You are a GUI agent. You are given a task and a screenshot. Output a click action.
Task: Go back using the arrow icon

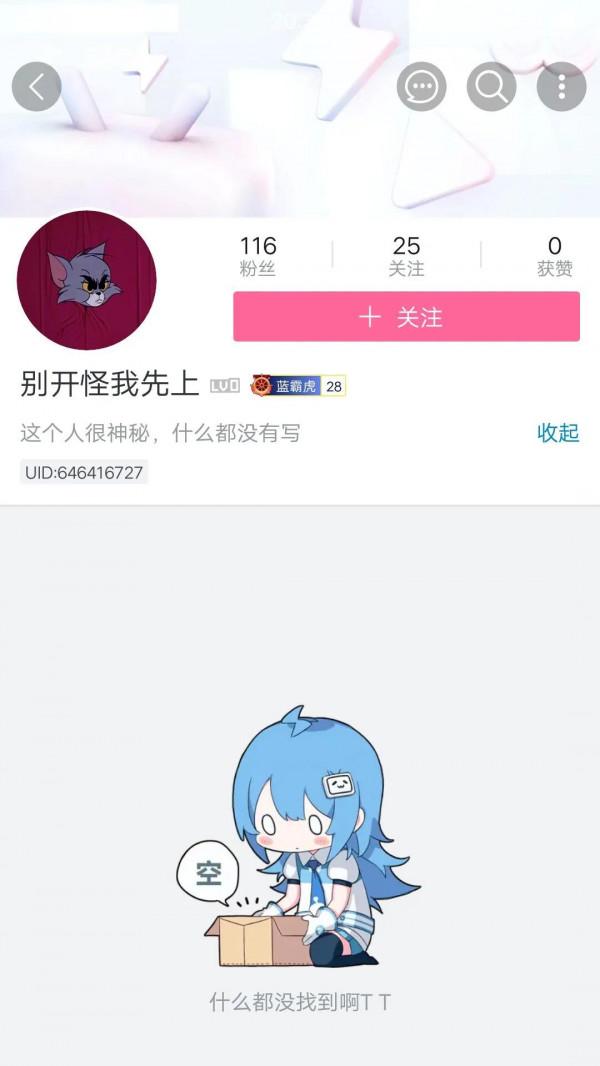coord(37,87)
